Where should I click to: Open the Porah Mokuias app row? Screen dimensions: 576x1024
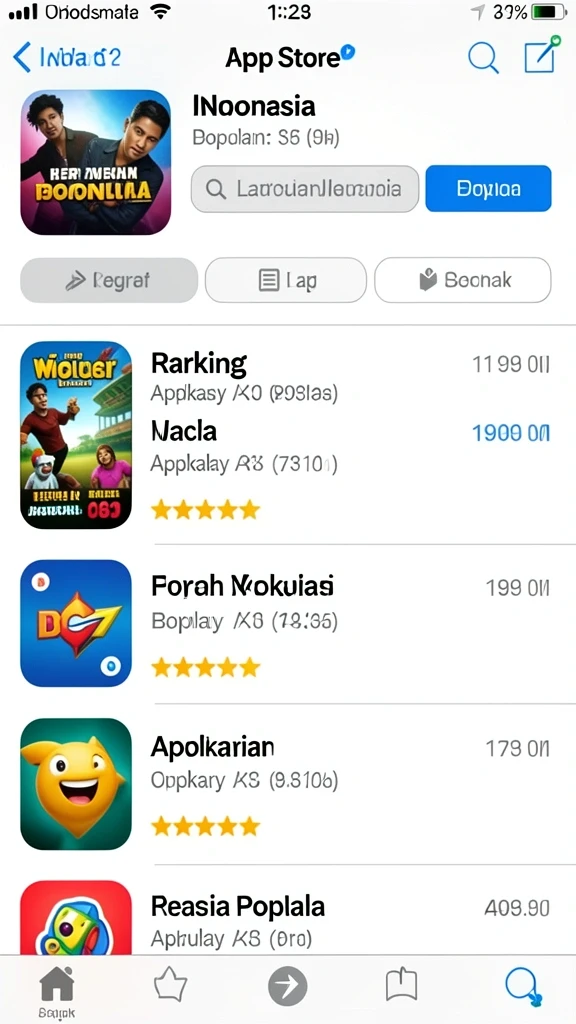288,624
